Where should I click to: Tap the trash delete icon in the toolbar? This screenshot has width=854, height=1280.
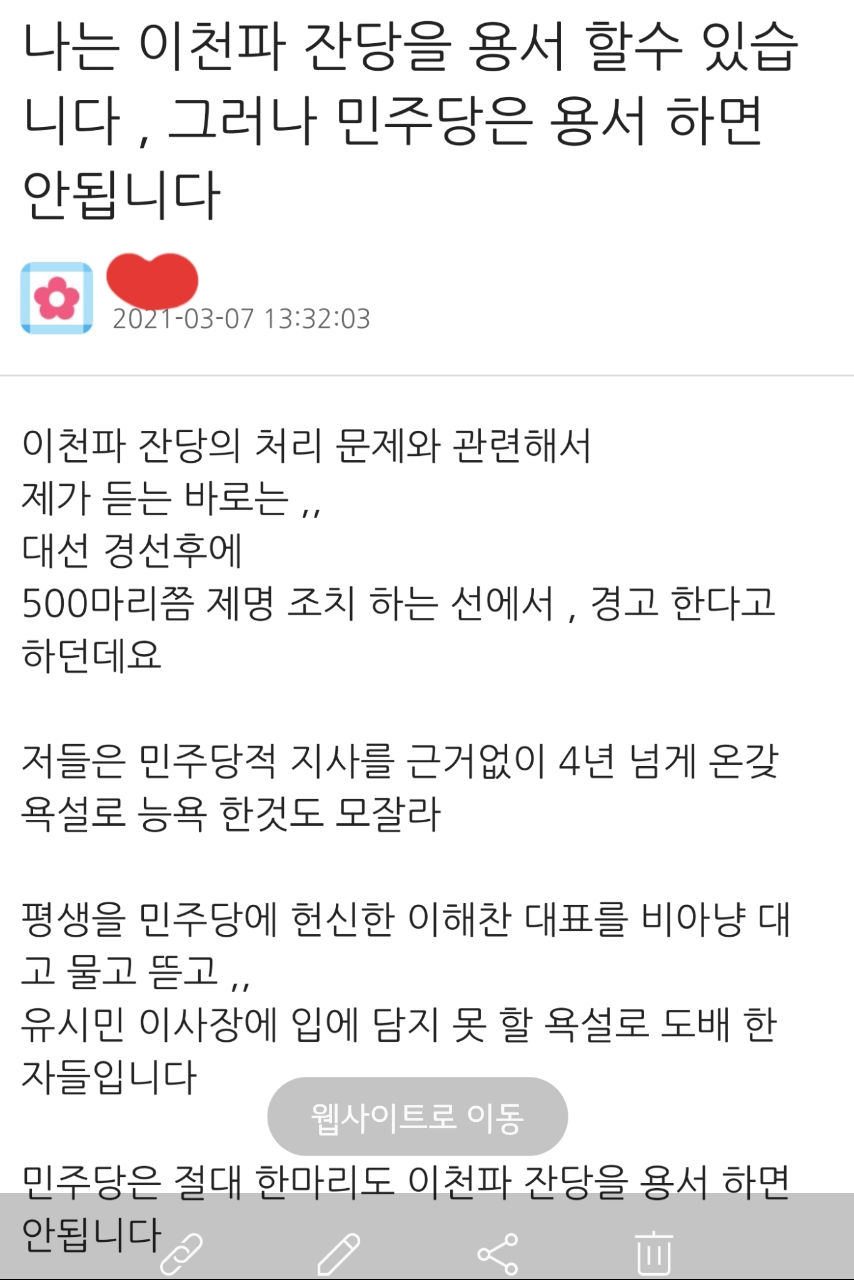pyautogui.click(x=651, y=1250)
